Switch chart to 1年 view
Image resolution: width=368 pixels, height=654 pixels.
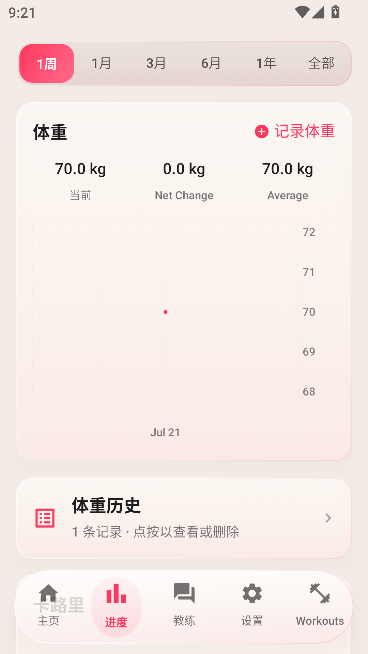point(266,63)
